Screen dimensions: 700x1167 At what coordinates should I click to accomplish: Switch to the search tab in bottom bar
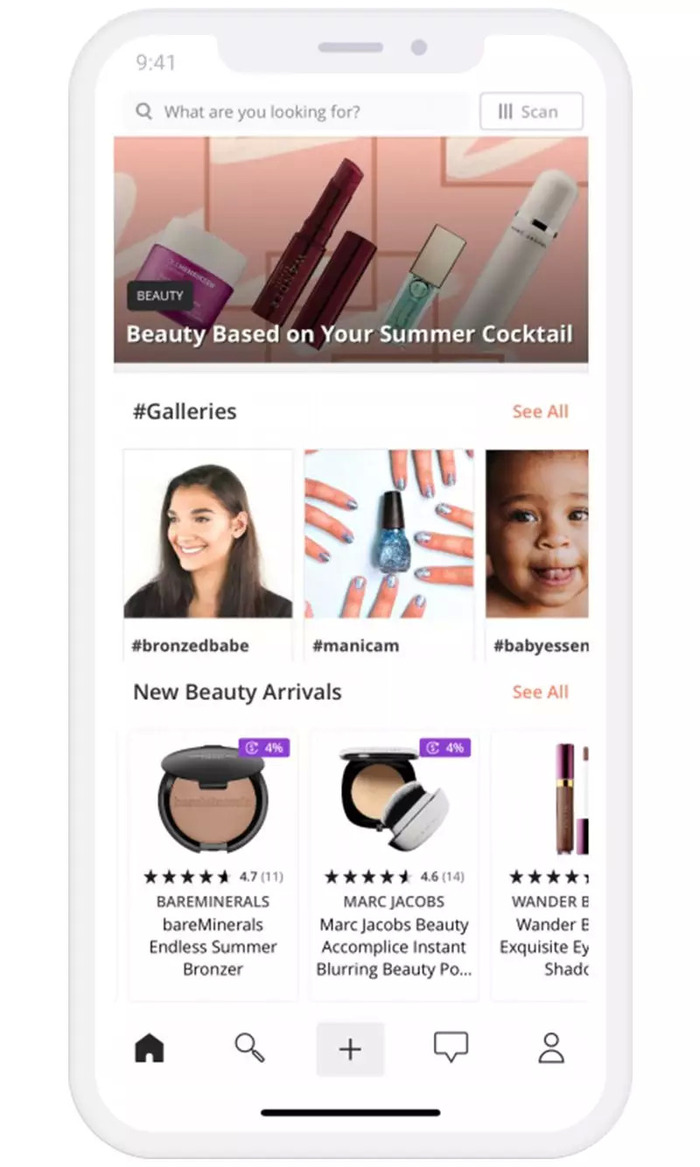coord(249,1048)
